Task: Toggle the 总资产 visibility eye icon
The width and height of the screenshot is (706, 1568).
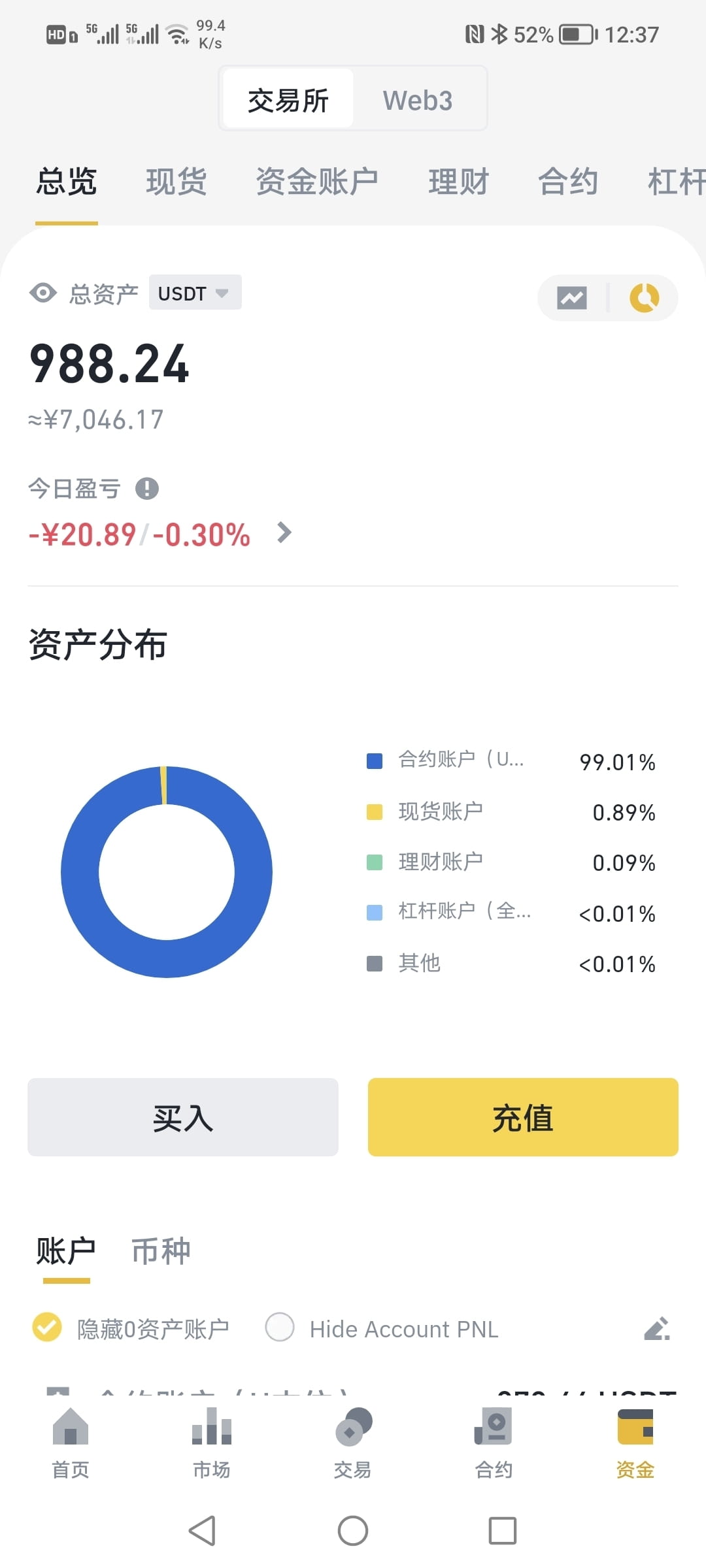Action: pos(42,293)
